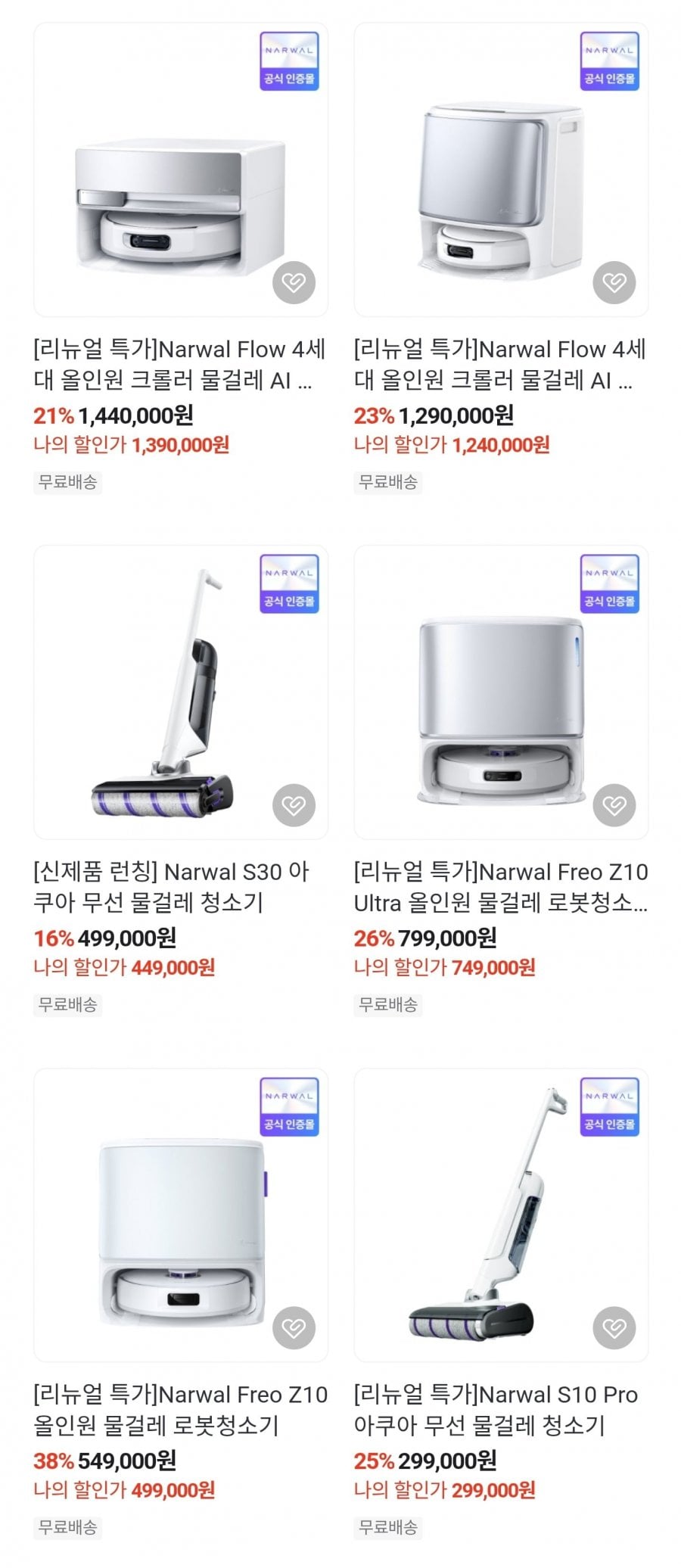
Task: Like the Narwal S30 with its heart icon
Action: tap(294, 805)
